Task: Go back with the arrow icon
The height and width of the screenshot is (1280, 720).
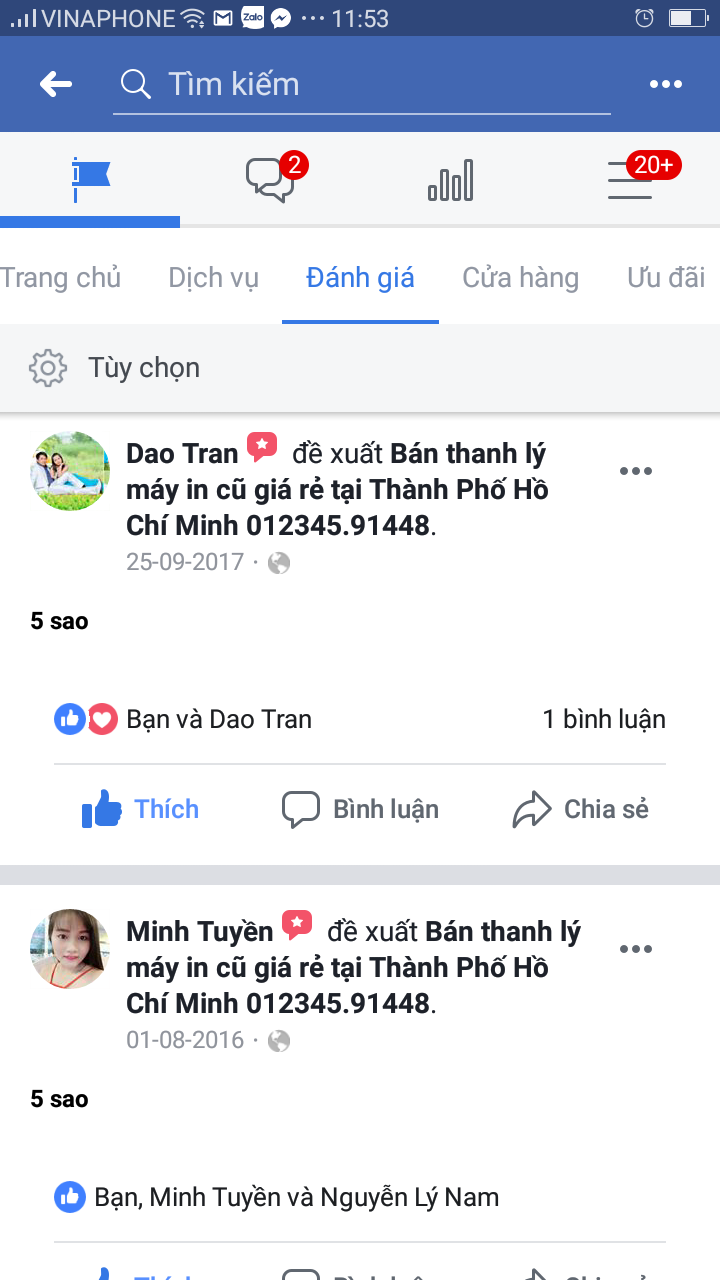Action: point(56,84)
